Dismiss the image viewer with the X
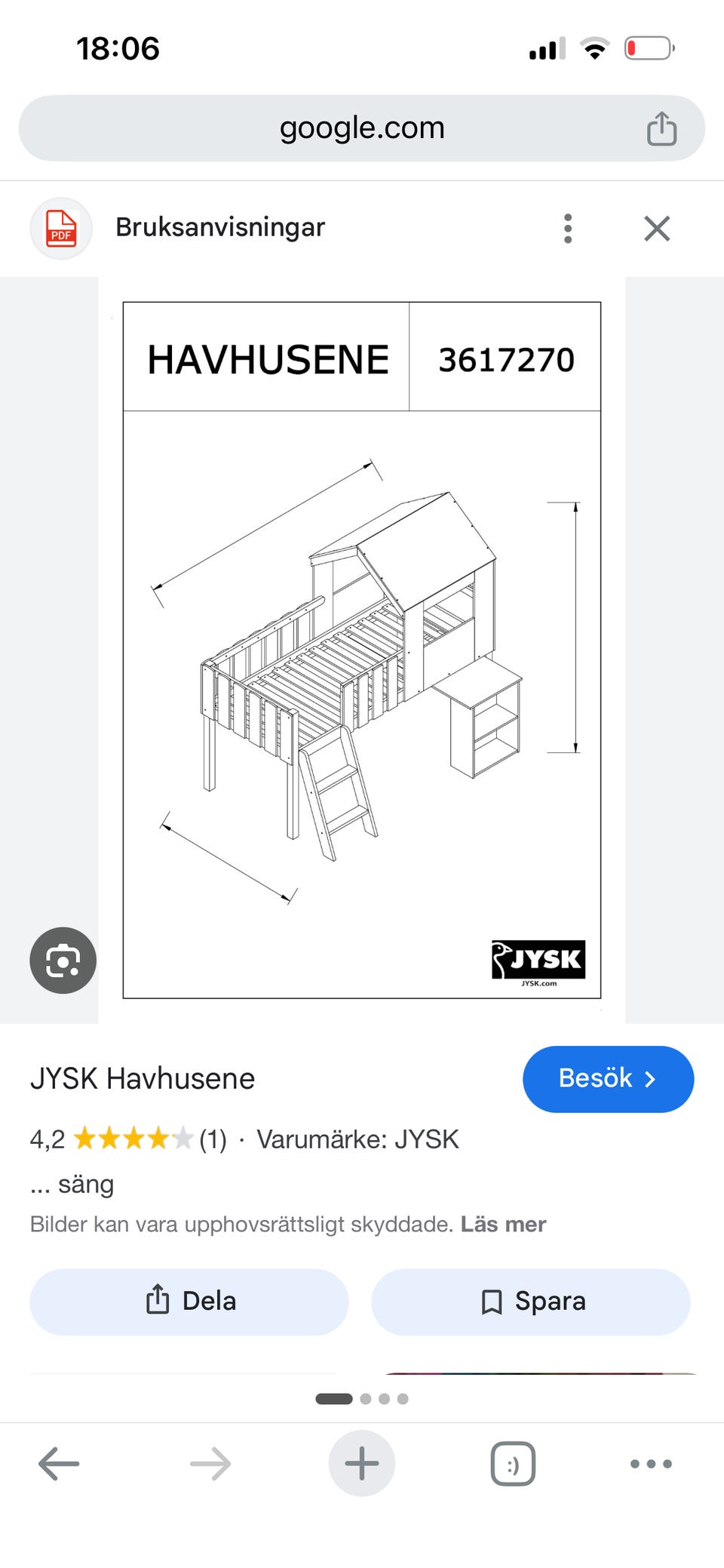The height and width of the screenshot is (1568, 724). pos(655,228)
